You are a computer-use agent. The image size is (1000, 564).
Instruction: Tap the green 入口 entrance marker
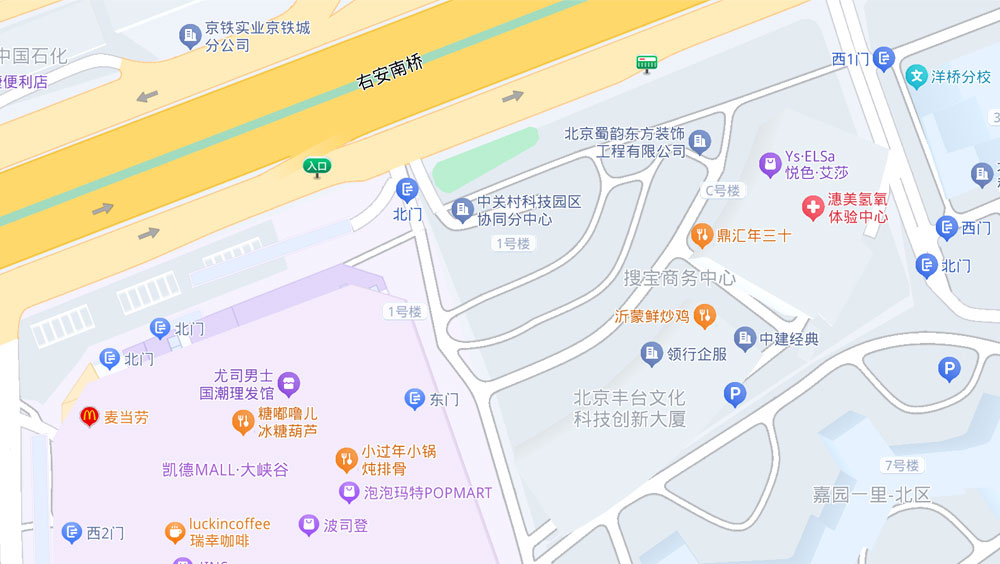[x=317, y=167]
